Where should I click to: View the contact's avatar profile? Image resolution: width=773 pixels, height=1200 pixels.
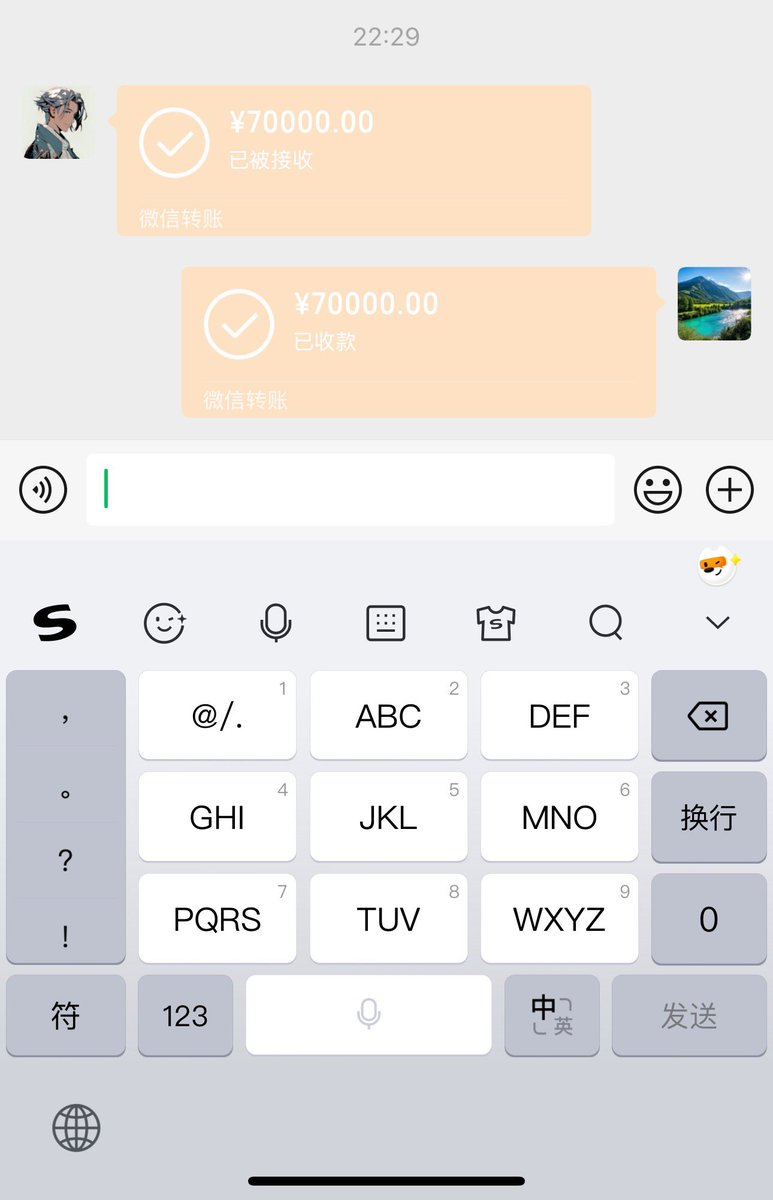click(58, 122)
